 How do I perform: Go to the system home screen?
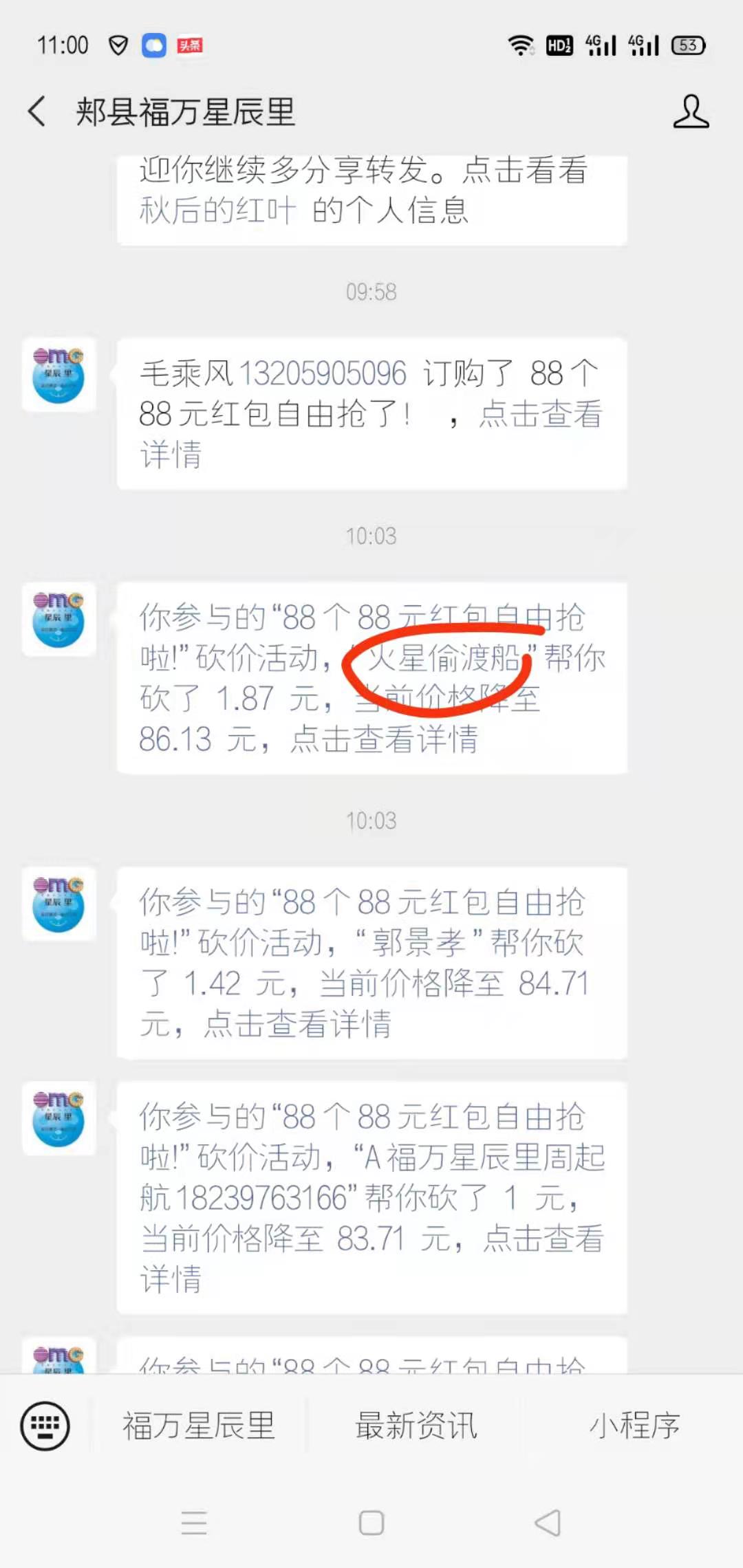[x=371, y=1523]
